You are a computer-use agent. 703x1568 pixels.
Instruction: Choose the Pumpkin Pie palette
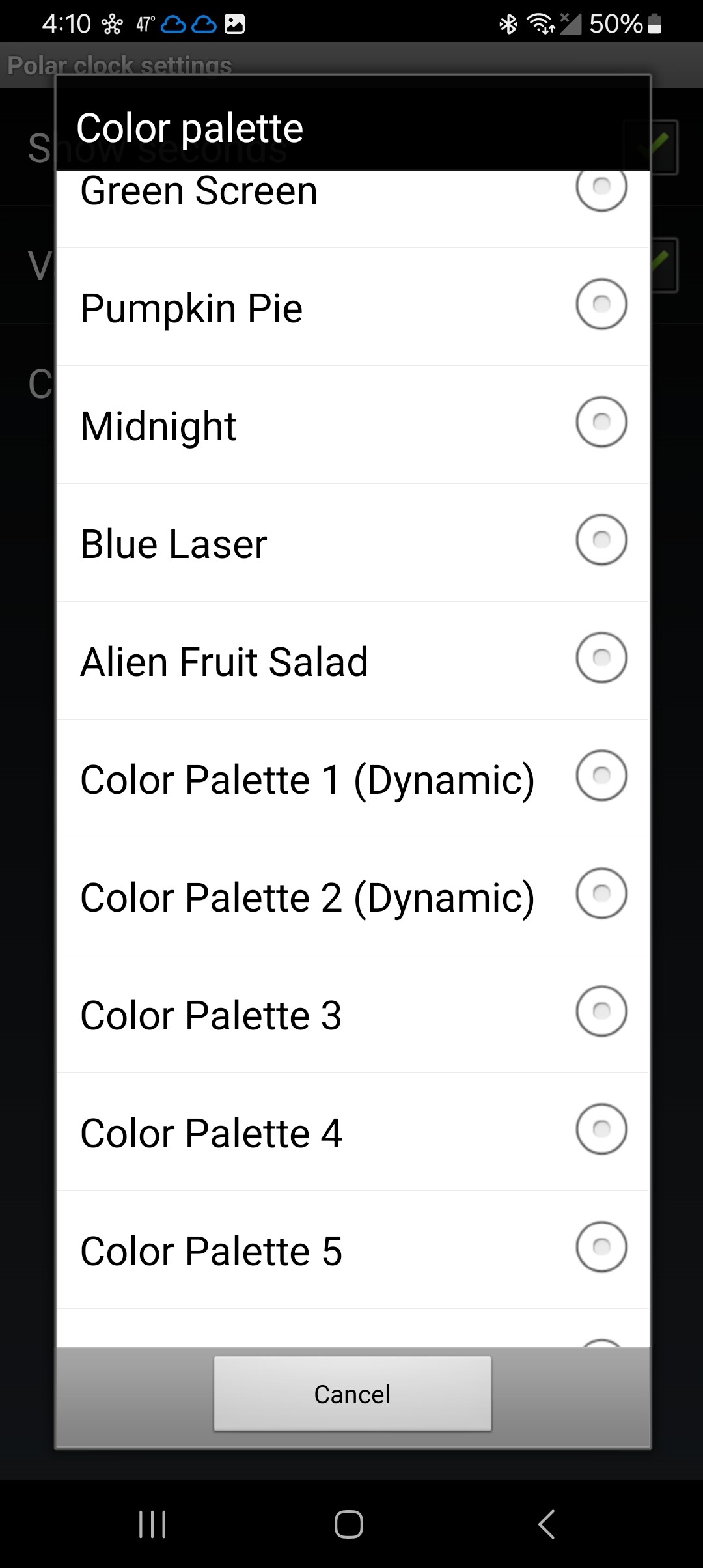tap(353, 307)
